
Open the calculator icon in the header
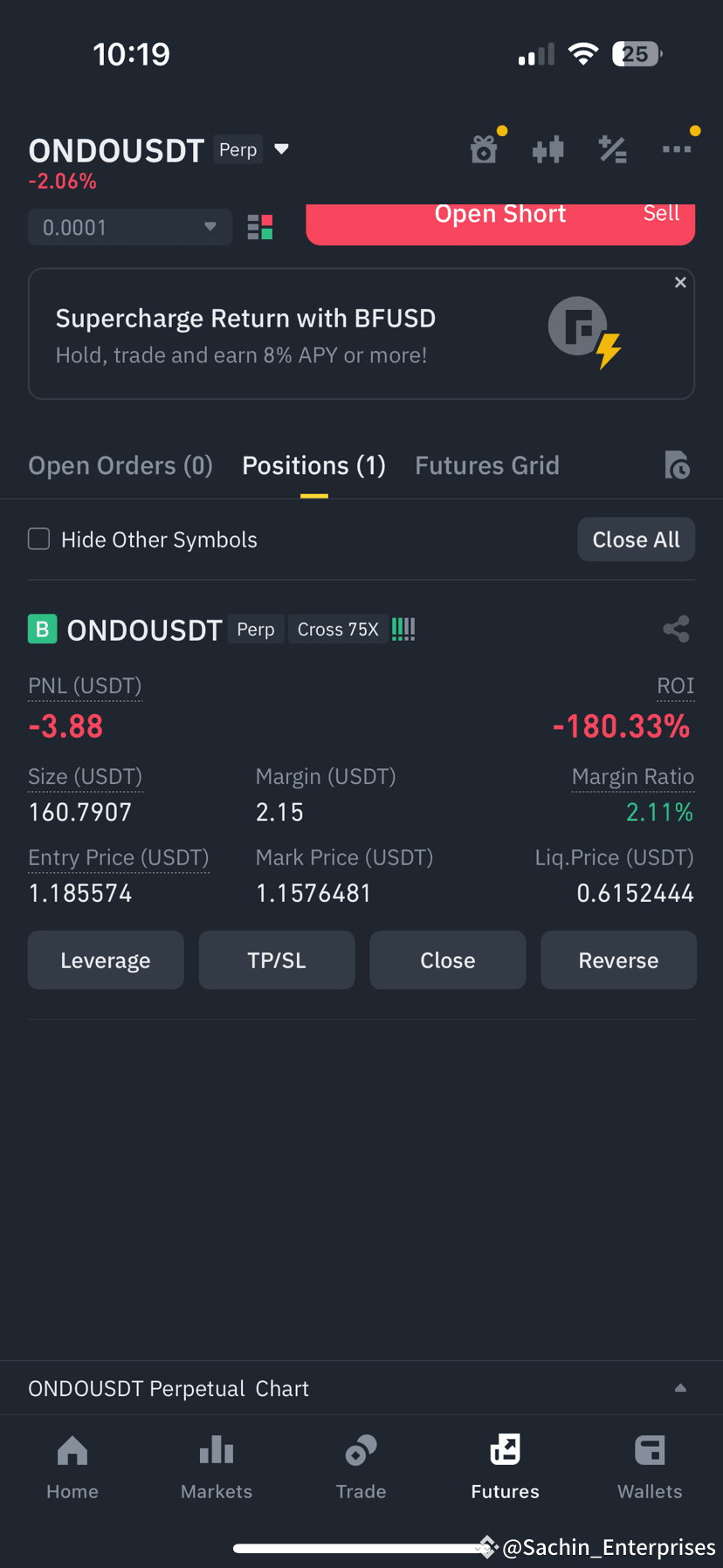612,148
